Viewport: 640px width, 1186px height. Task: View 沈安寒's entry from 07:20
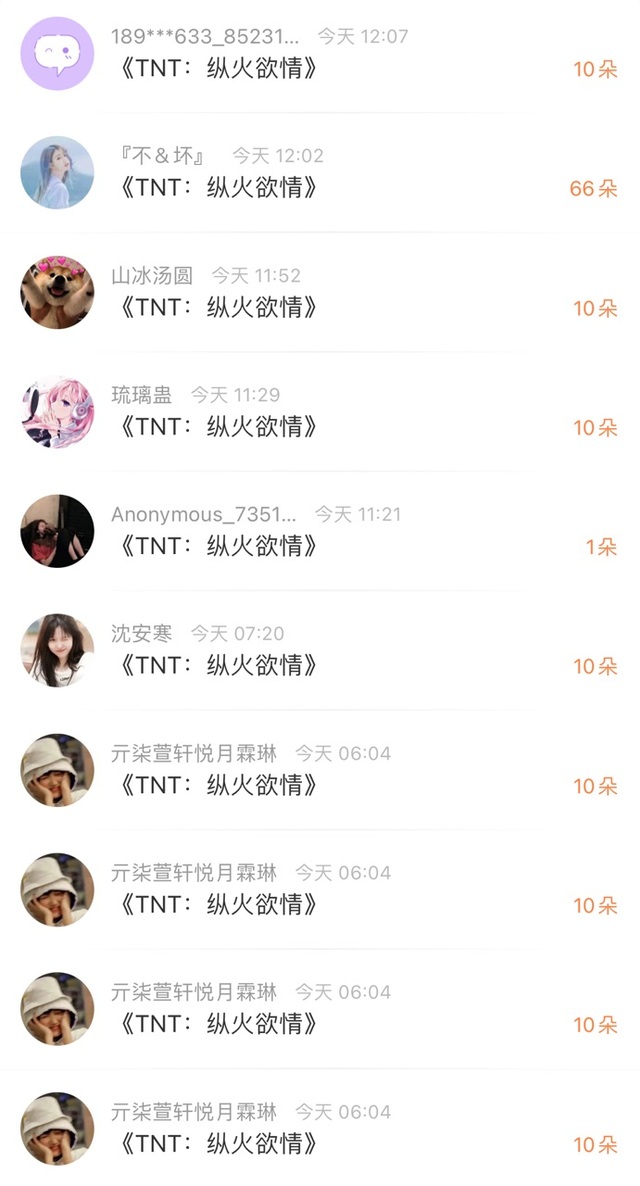(320, 650)
